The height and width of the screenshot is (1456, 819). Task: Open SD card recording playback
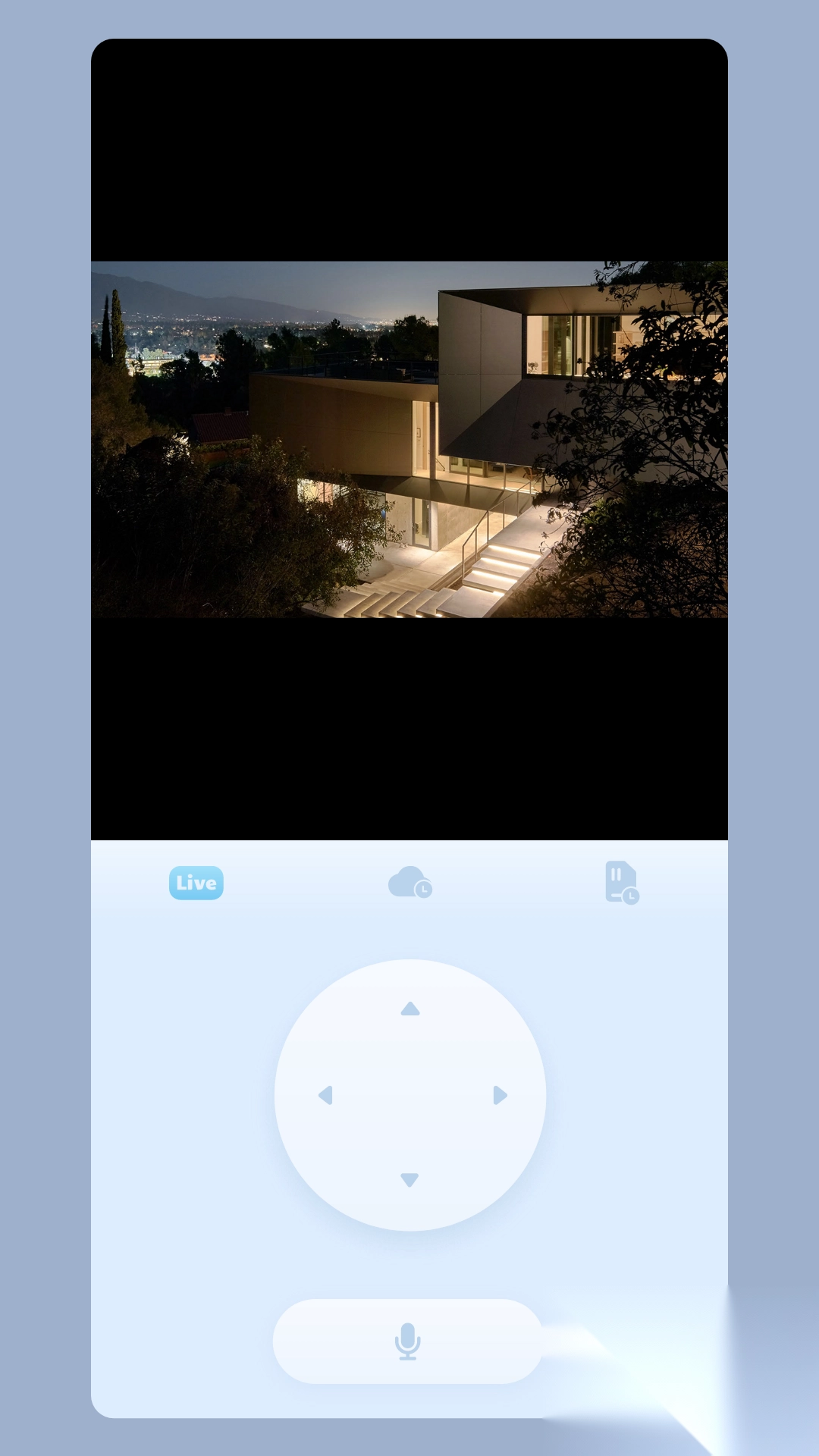(x=622, y=883)
